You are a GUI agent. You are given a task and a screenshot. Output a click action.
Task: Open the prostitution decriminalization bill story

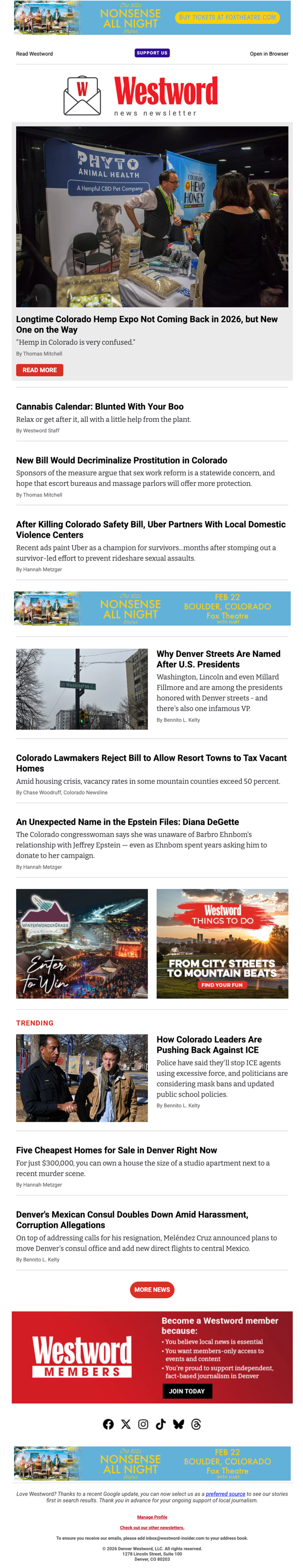tap(121, 460)
